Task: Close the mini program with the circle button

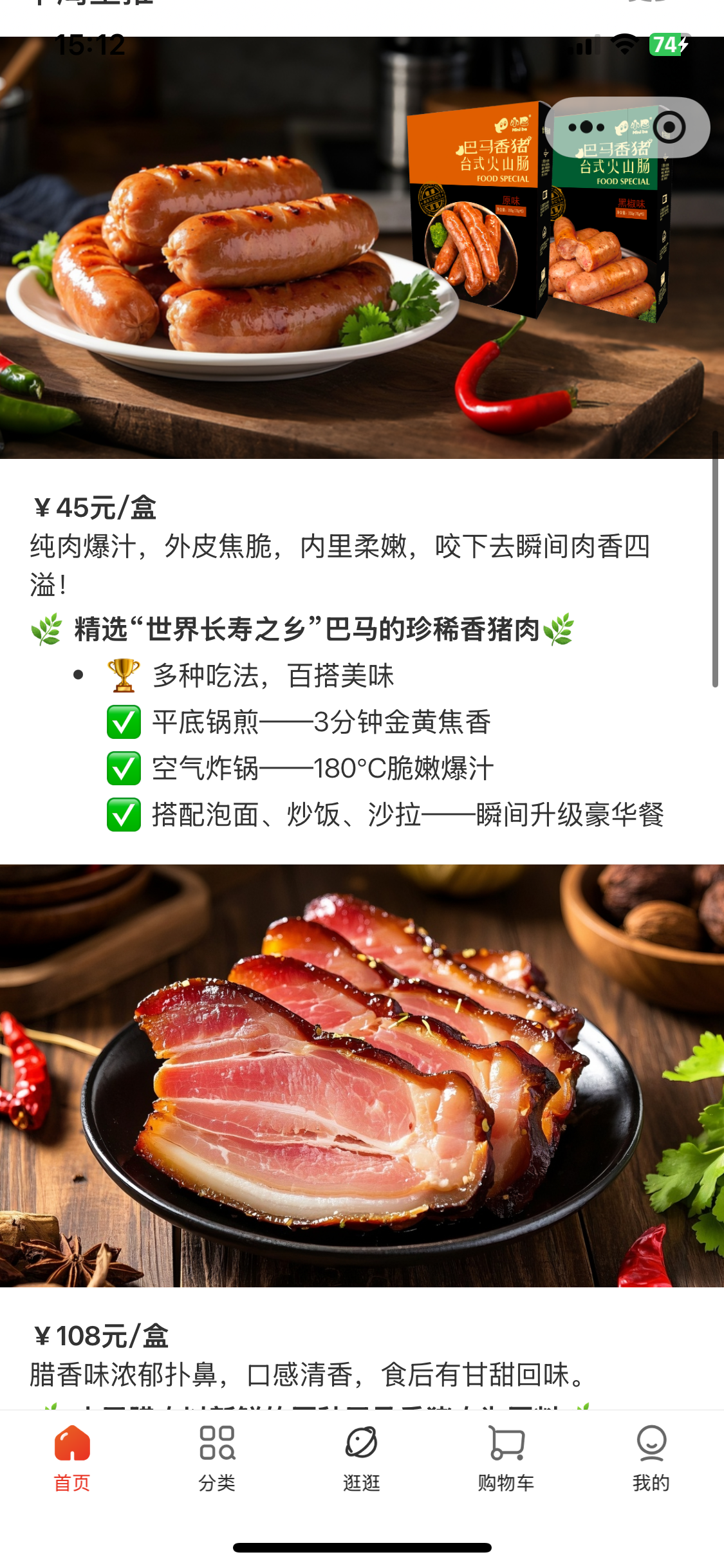Action: click(669, 127)
